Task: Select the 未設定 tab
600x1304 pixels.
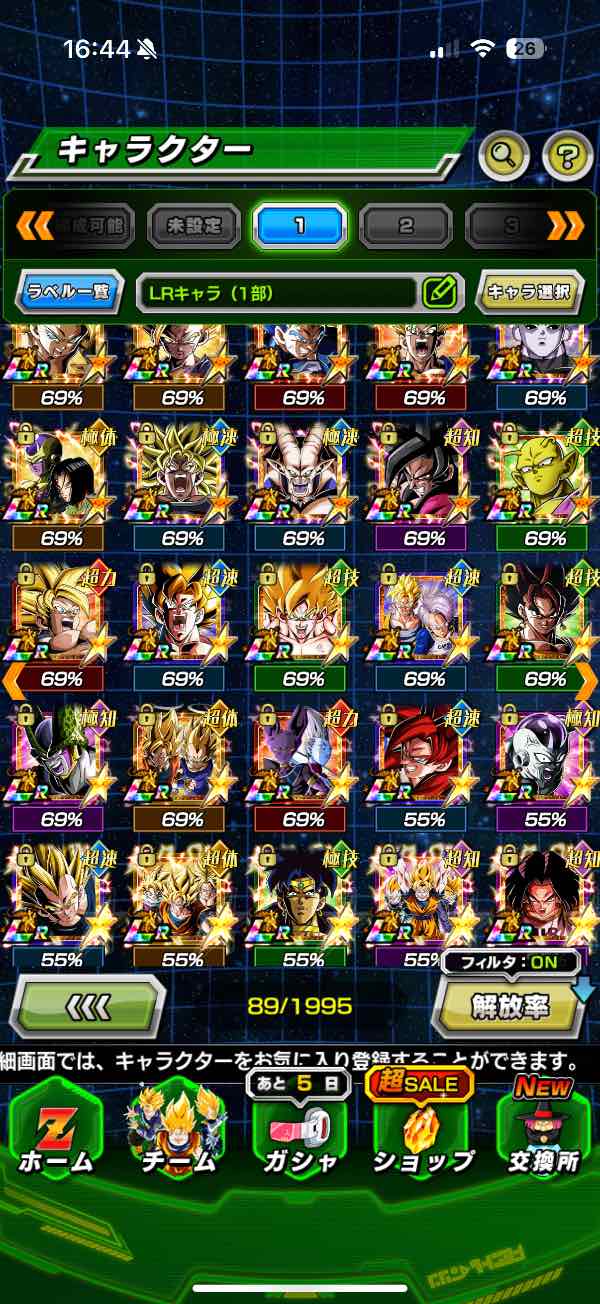Action: tap(194, 226)
